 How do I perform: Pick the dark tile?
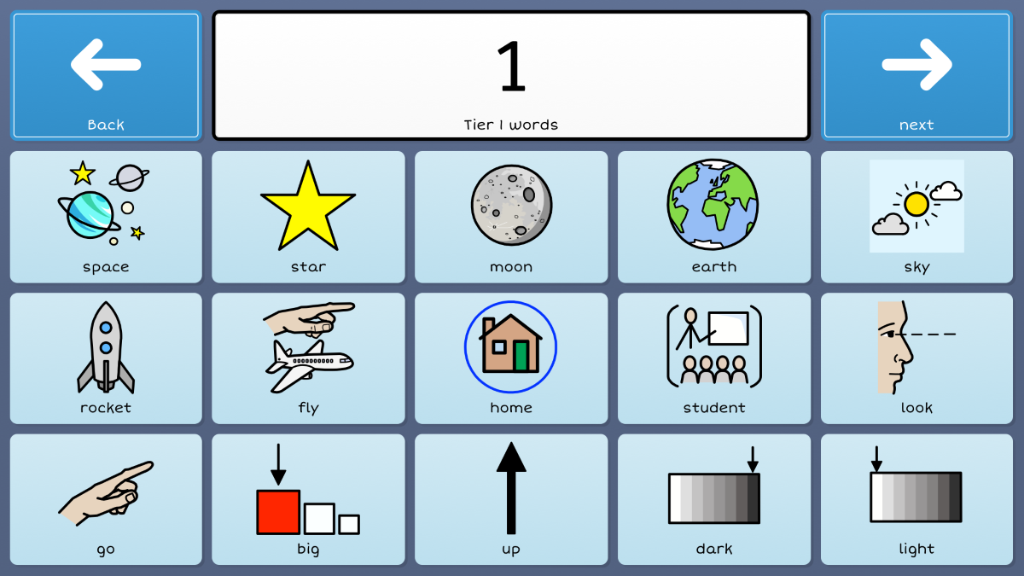point(714,500)
